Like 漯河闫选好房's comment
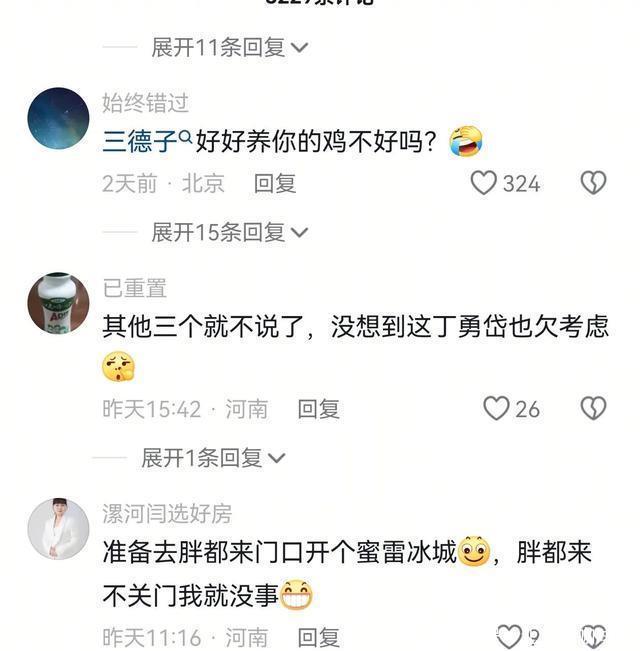Viewport: 640px width, 651px height. pos(509,636)
